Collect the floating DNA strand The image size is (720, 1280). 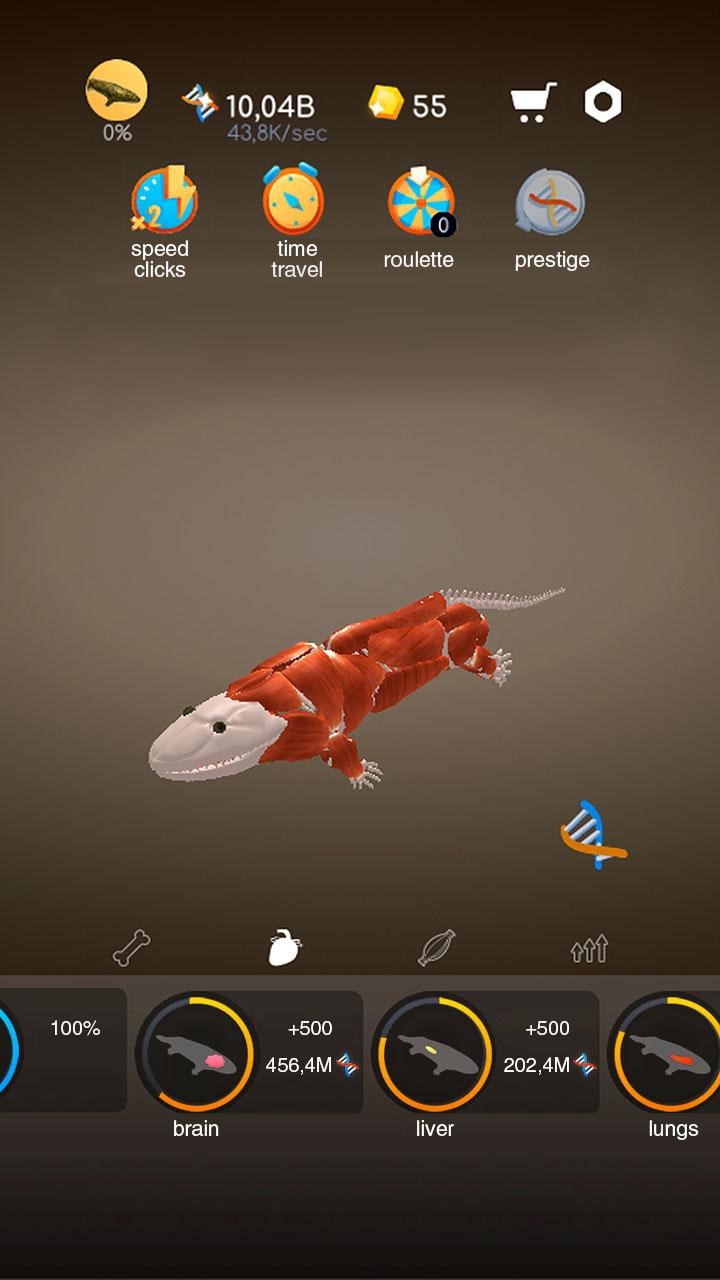pos(594,834)
